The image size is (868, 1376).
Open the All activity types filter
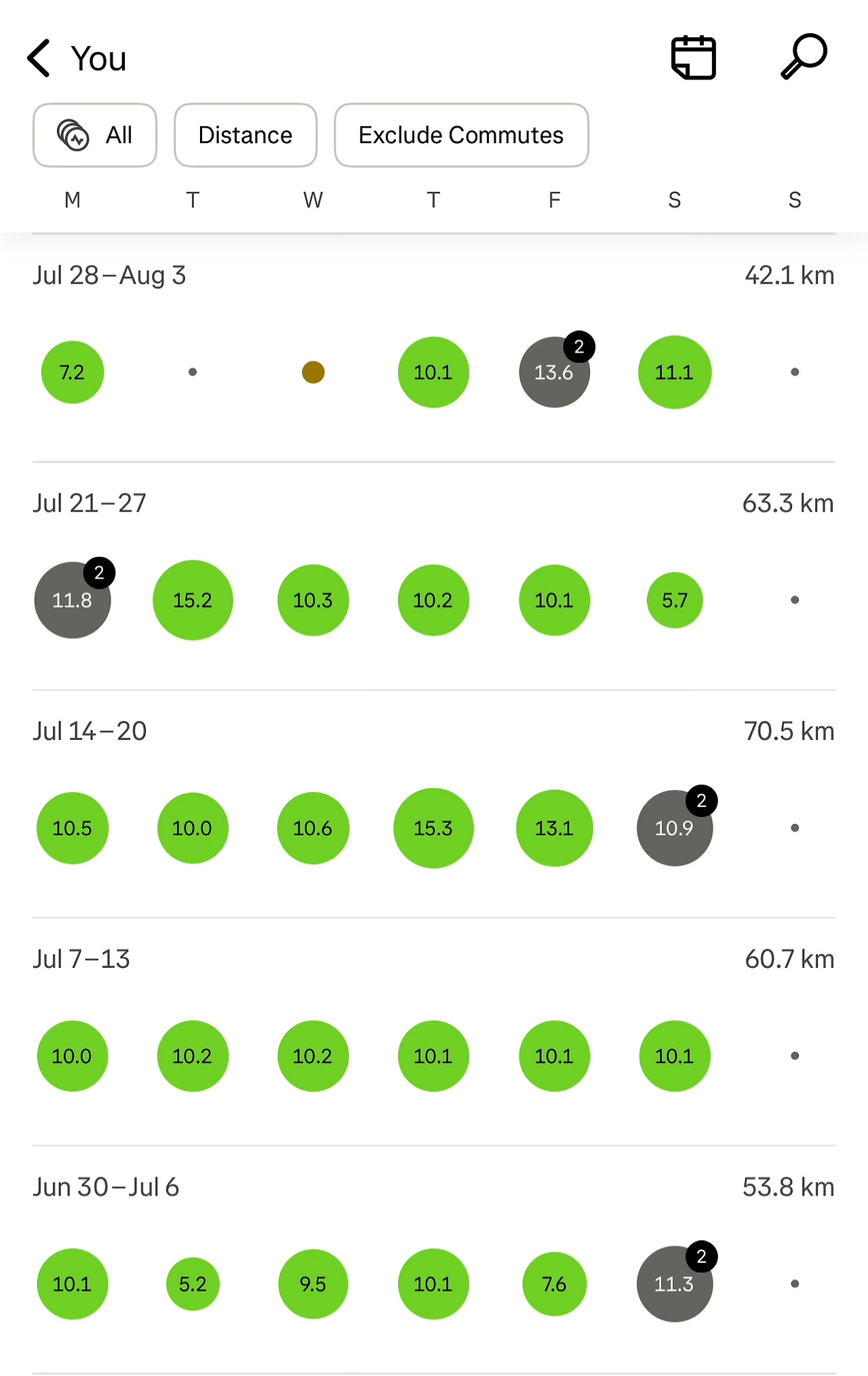pos(95,135)
